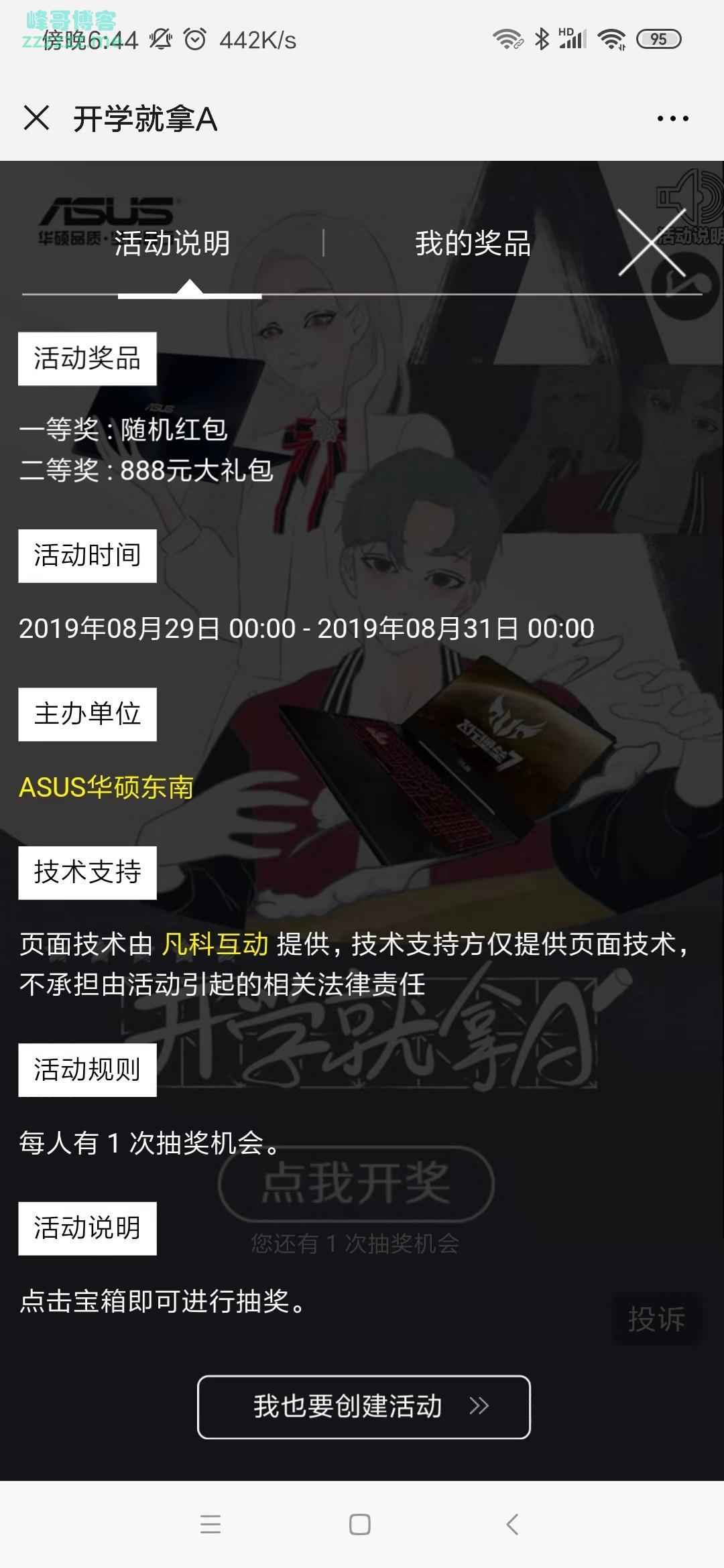The height and width of the screenshot is (1568, 724).
Task: Dismiss the activity info overlay
Action: click(651, 243)
